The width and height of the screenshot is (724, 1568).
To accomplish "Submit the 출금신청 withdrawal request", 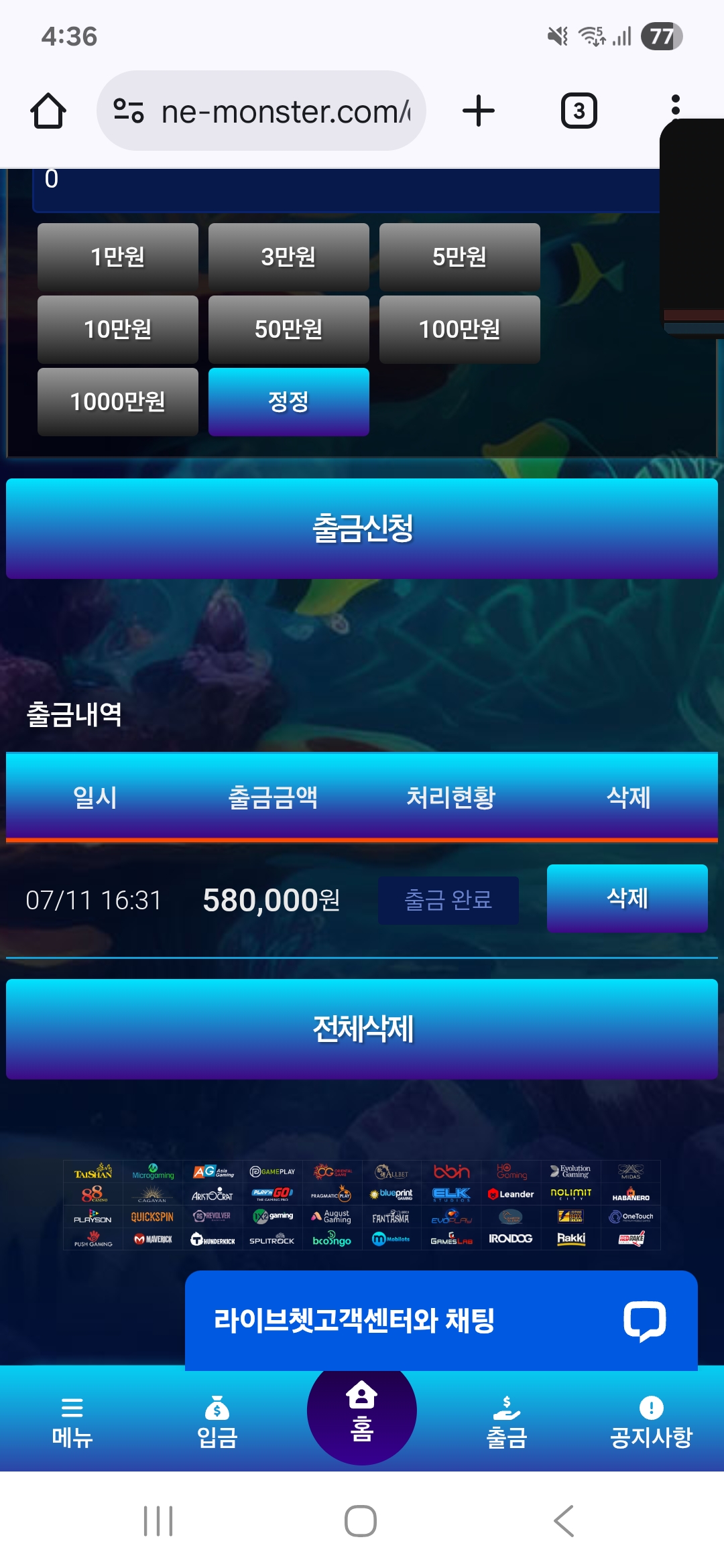I will (x=362, y=529).
